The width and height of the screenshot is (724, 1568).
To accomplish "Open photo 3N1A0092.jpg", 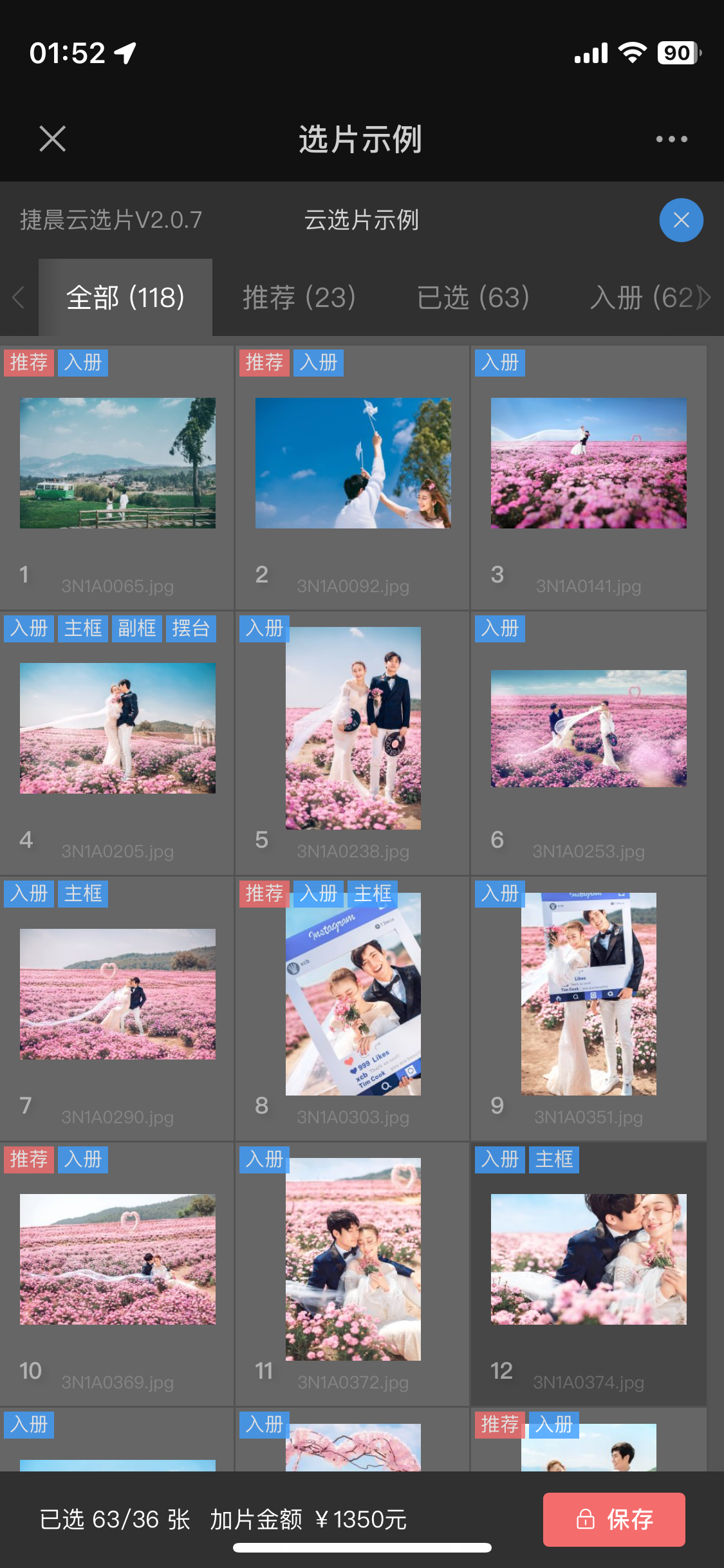I will (353, 463).
